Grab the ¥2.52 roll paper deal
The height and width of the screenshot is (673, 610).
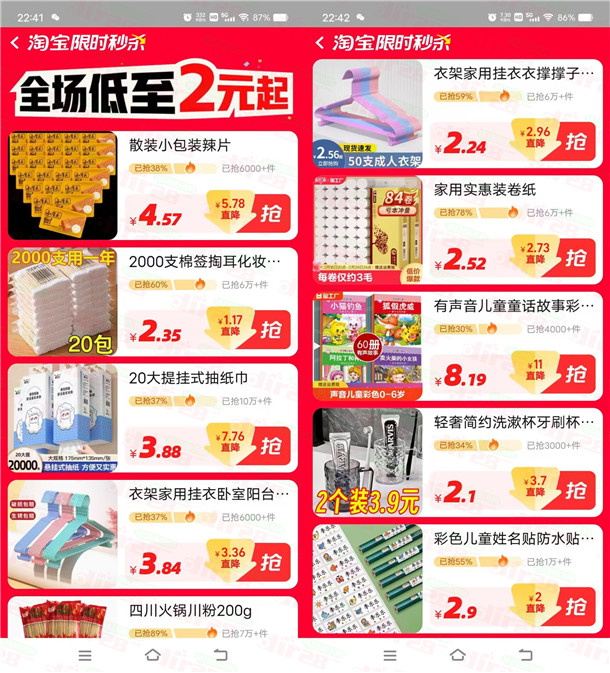(x=575, y=257)
